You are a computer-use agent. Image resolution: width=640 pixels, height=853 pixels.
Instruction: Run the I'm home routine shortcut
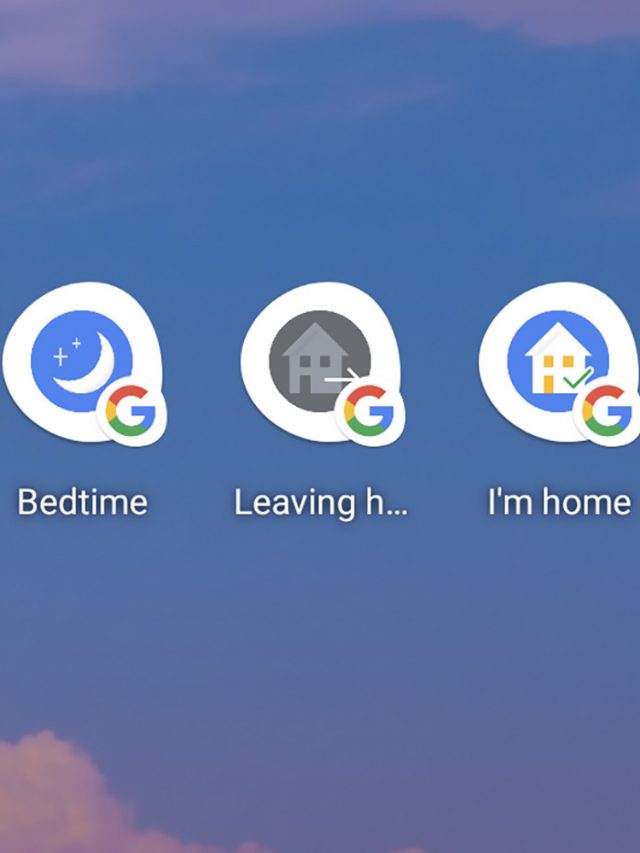558,362
